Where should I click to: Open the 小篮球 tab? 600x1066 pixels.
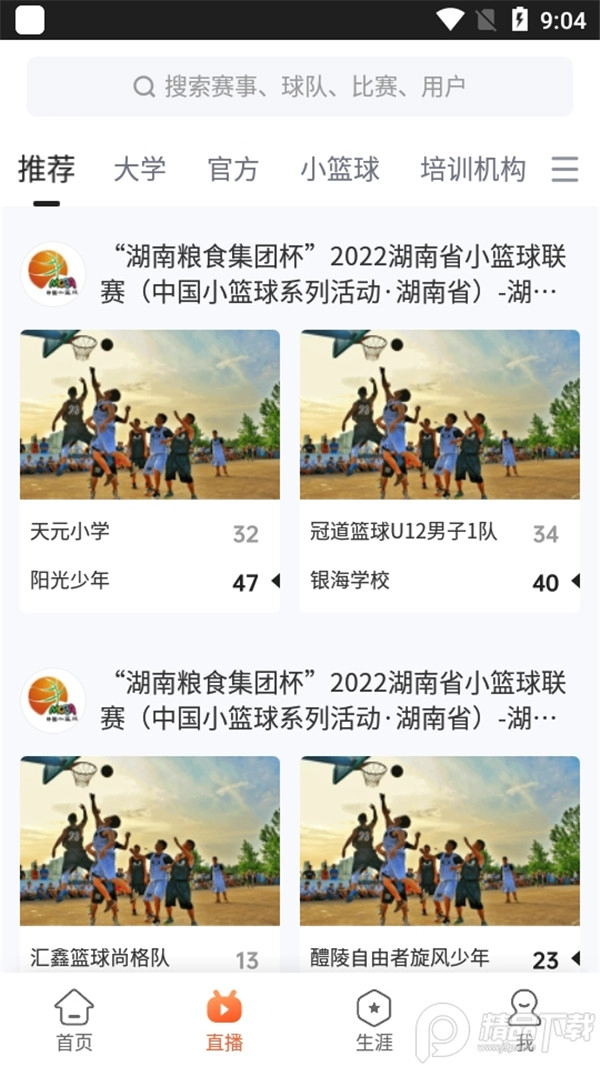click(x=340, y=169)
